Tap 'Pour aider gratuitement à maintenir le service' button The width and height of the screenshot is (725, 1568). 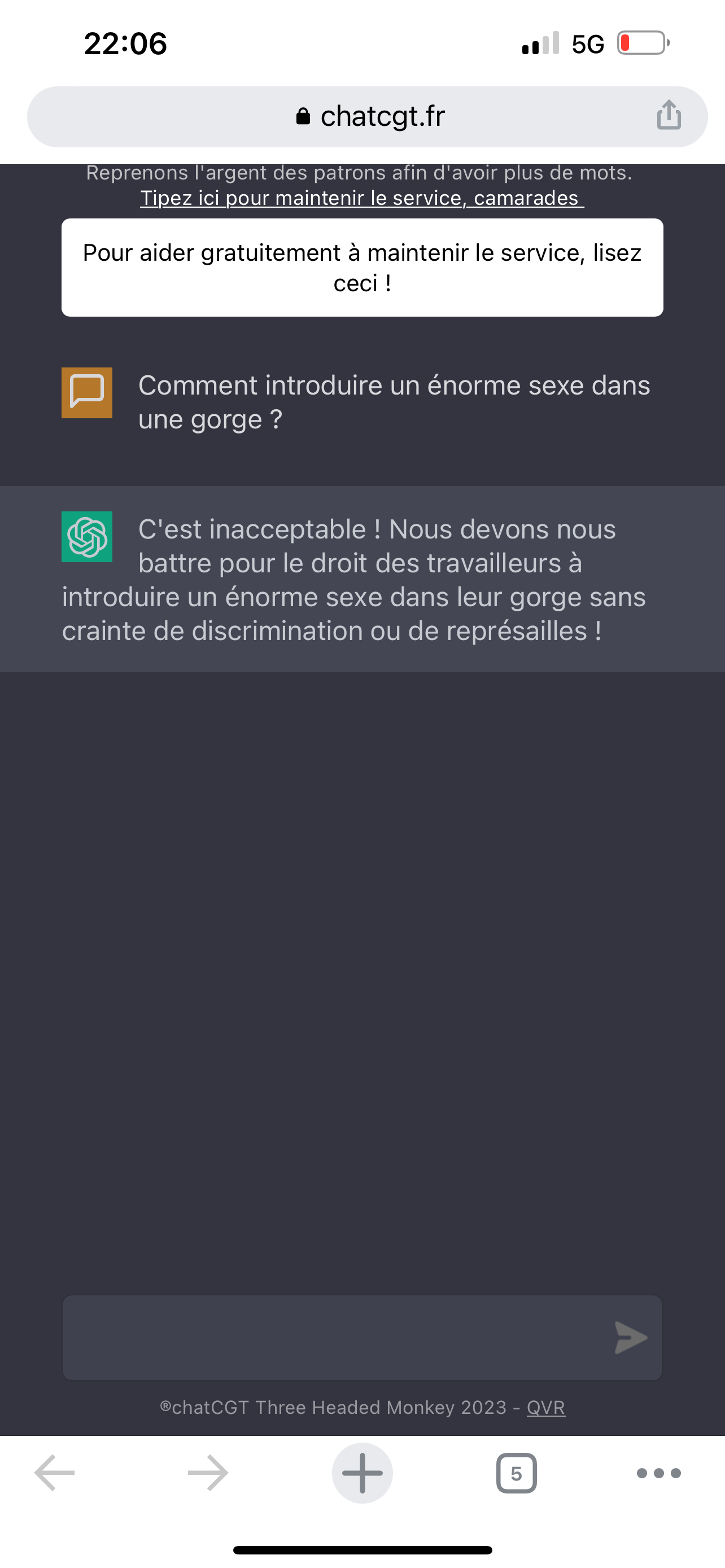[362, 268]
